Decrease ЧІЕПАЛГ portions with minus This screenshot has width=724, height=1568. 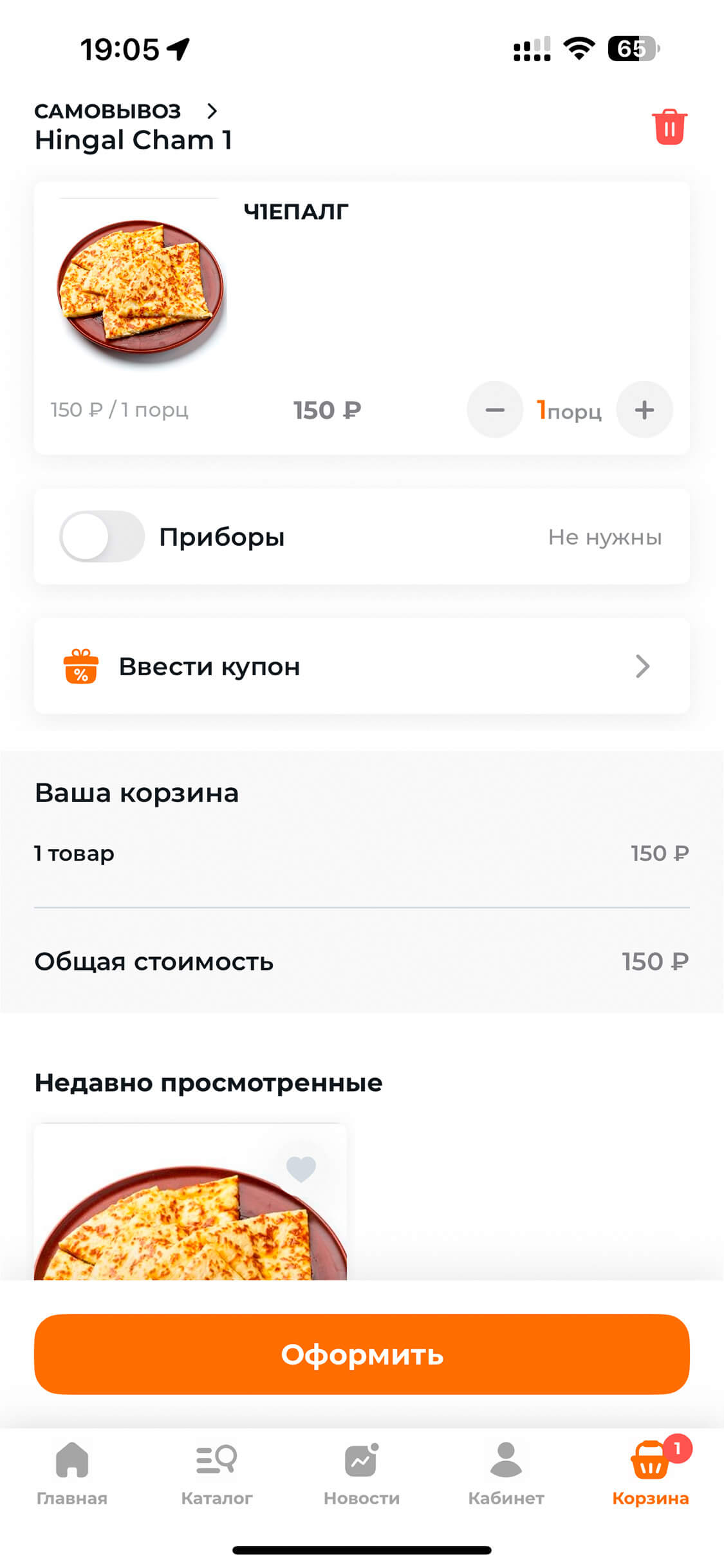(495, 410)
